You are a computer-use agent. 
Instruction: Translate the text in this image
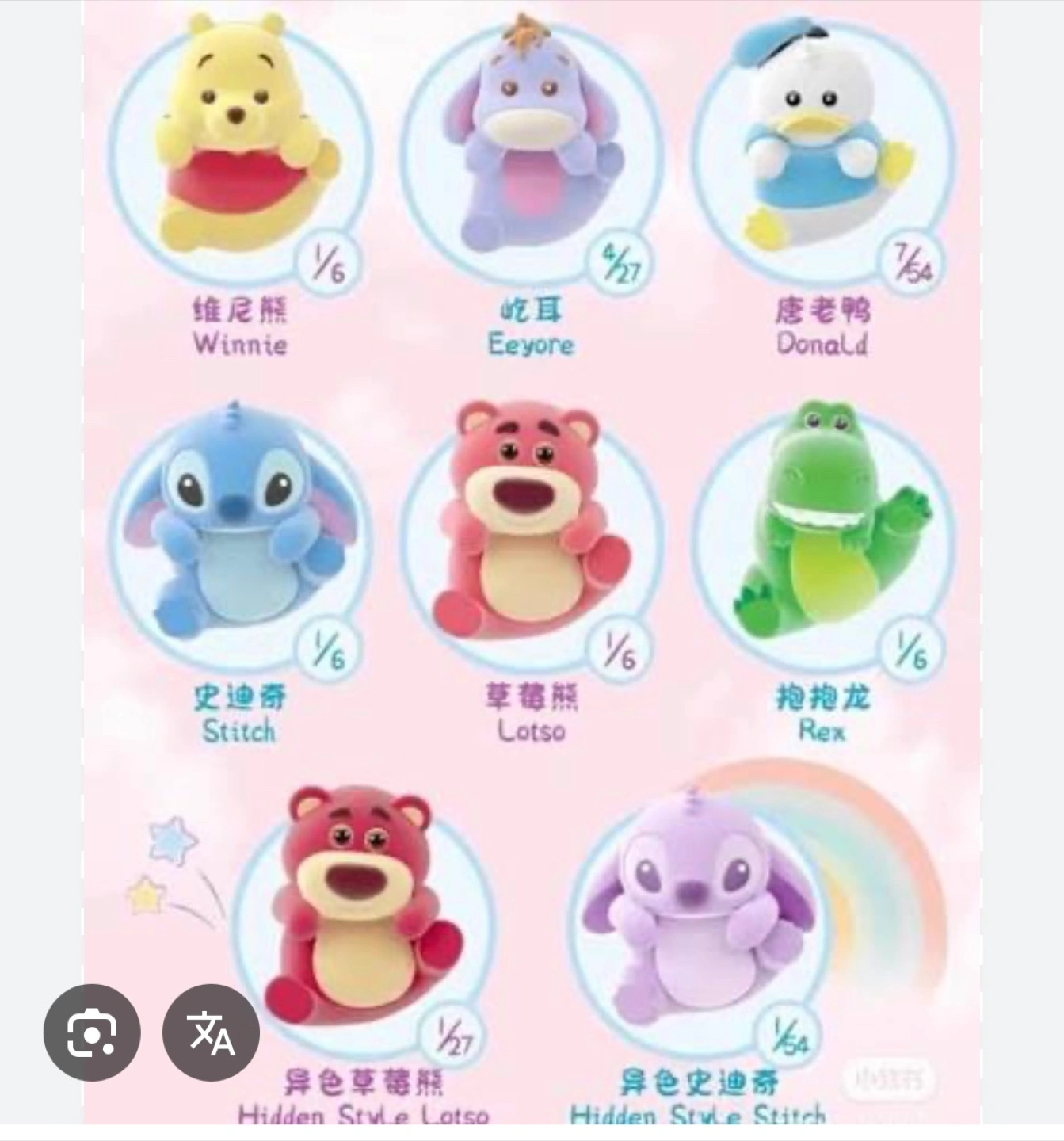pos(211,1032)
